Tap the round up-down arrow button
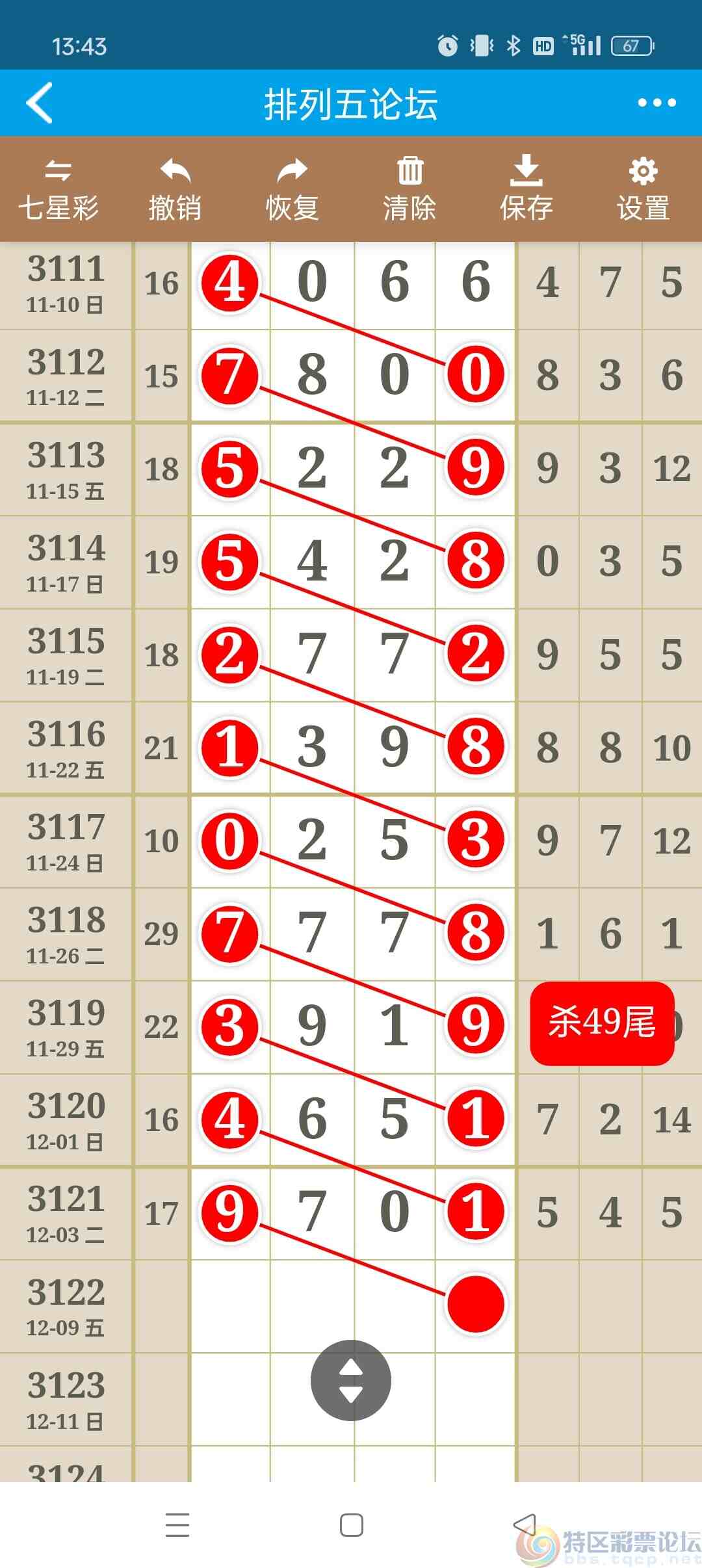This screenshot has height=1568, width=702. point(351,1380)
